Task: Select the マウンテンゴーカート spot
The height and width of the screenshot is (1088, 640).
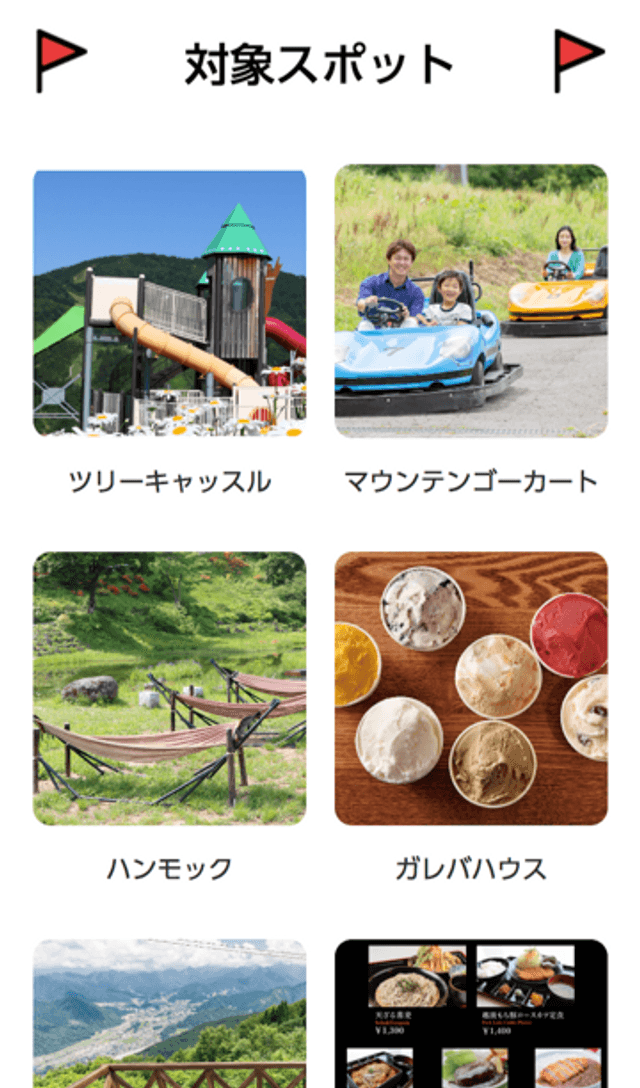Action: 471,301
